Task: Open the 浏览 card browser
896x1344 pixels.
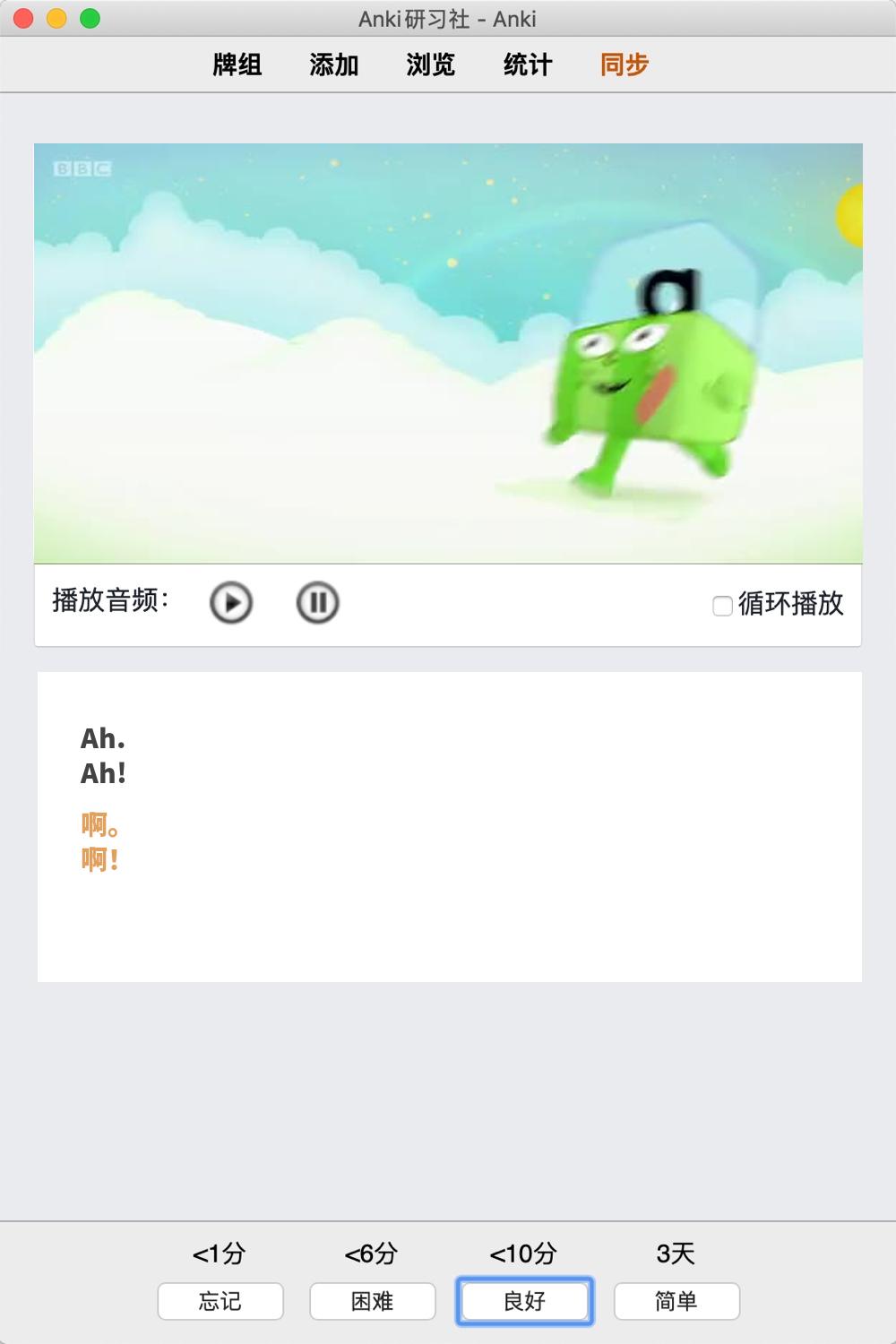Action: pyautogui.click(x=431, y=65)
